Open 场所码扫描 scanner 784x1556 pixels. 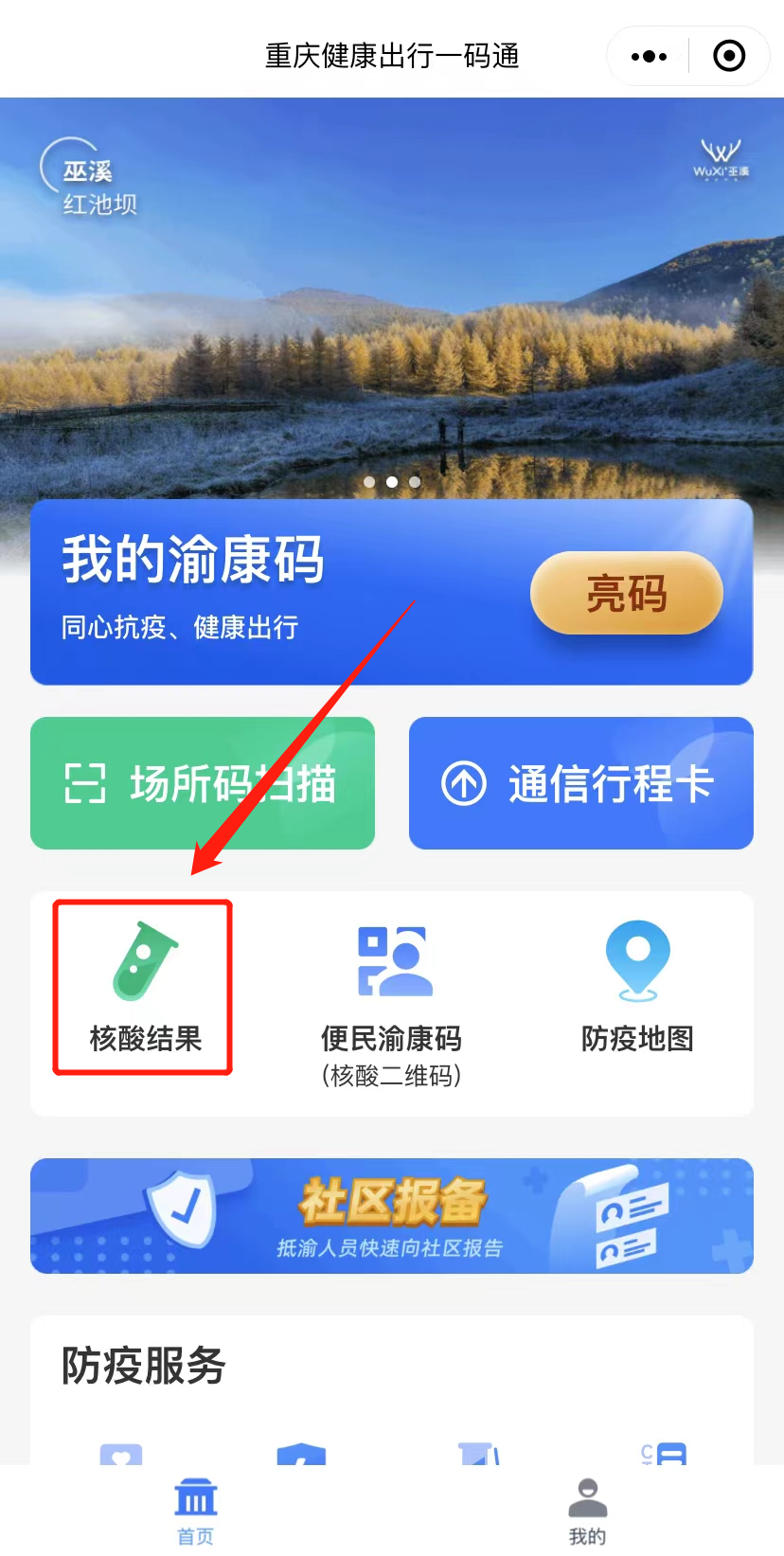click(203, 783)
